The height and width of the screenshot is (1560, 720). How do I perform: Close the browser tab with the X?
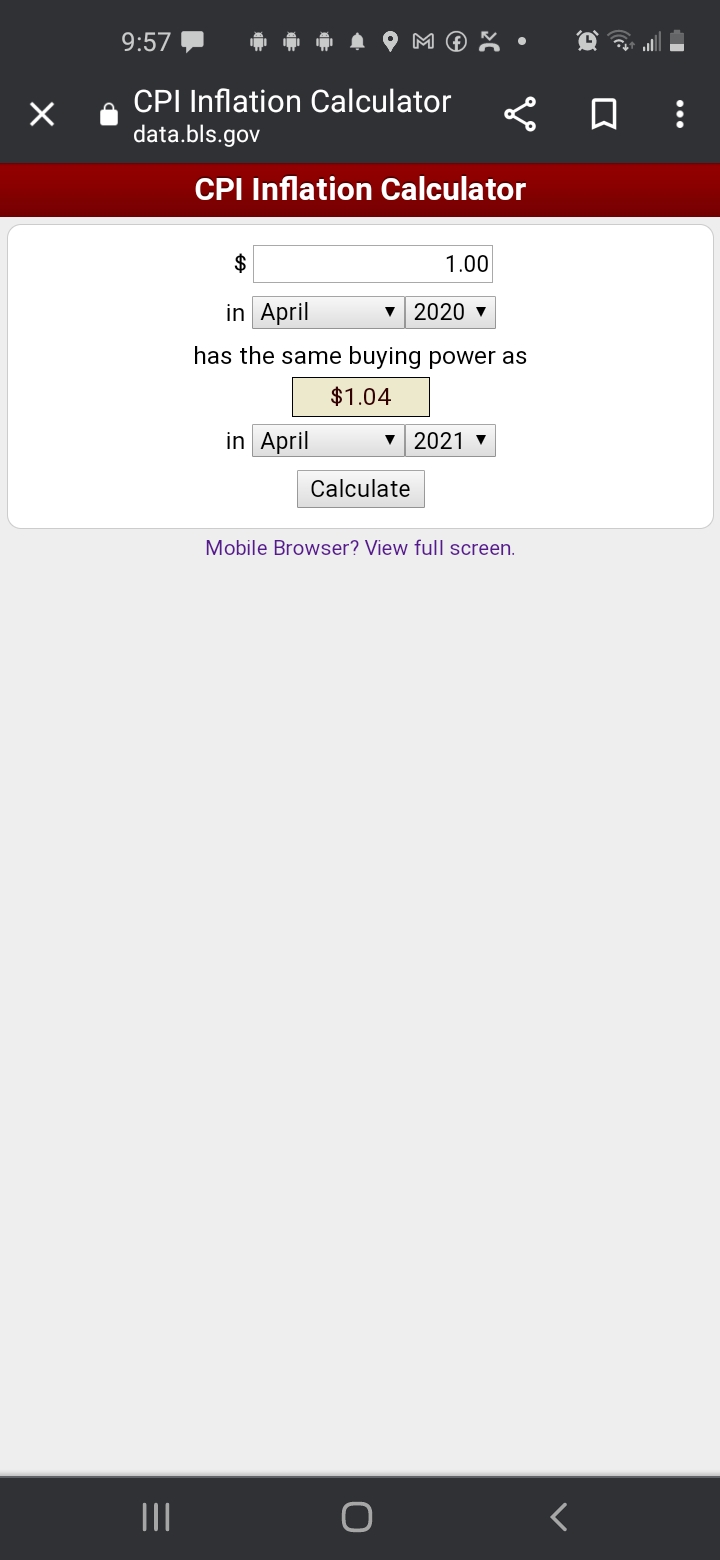[42, 115]
